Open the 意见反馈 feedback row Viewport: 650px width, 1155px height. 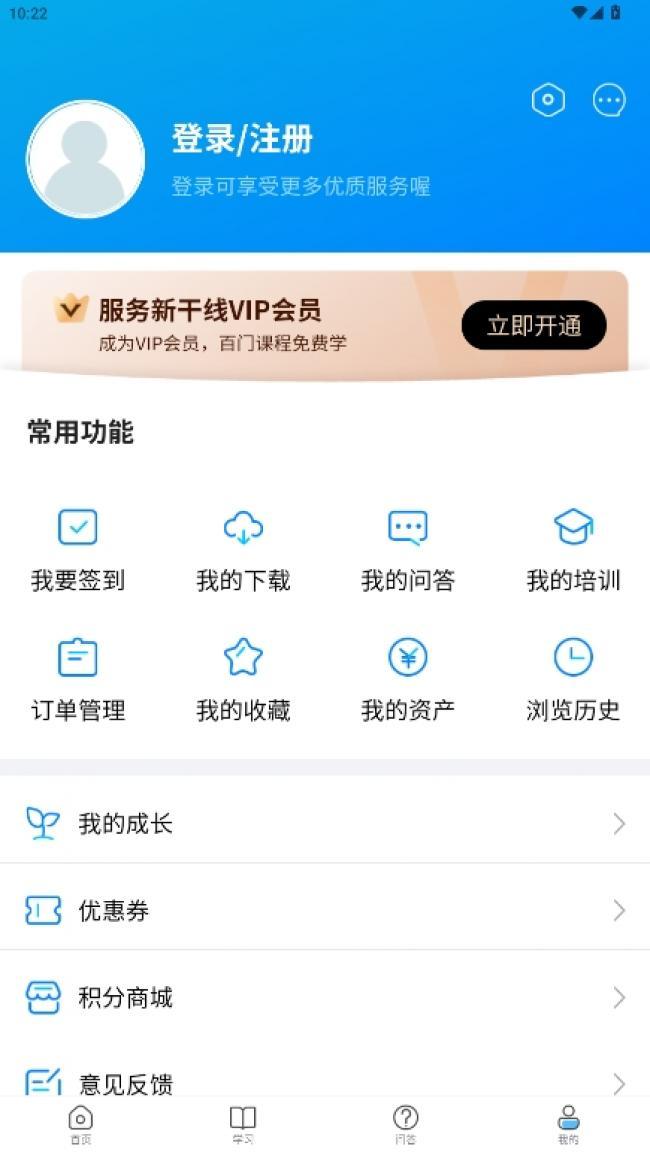pyautogui.click(x=325, y=1079)
